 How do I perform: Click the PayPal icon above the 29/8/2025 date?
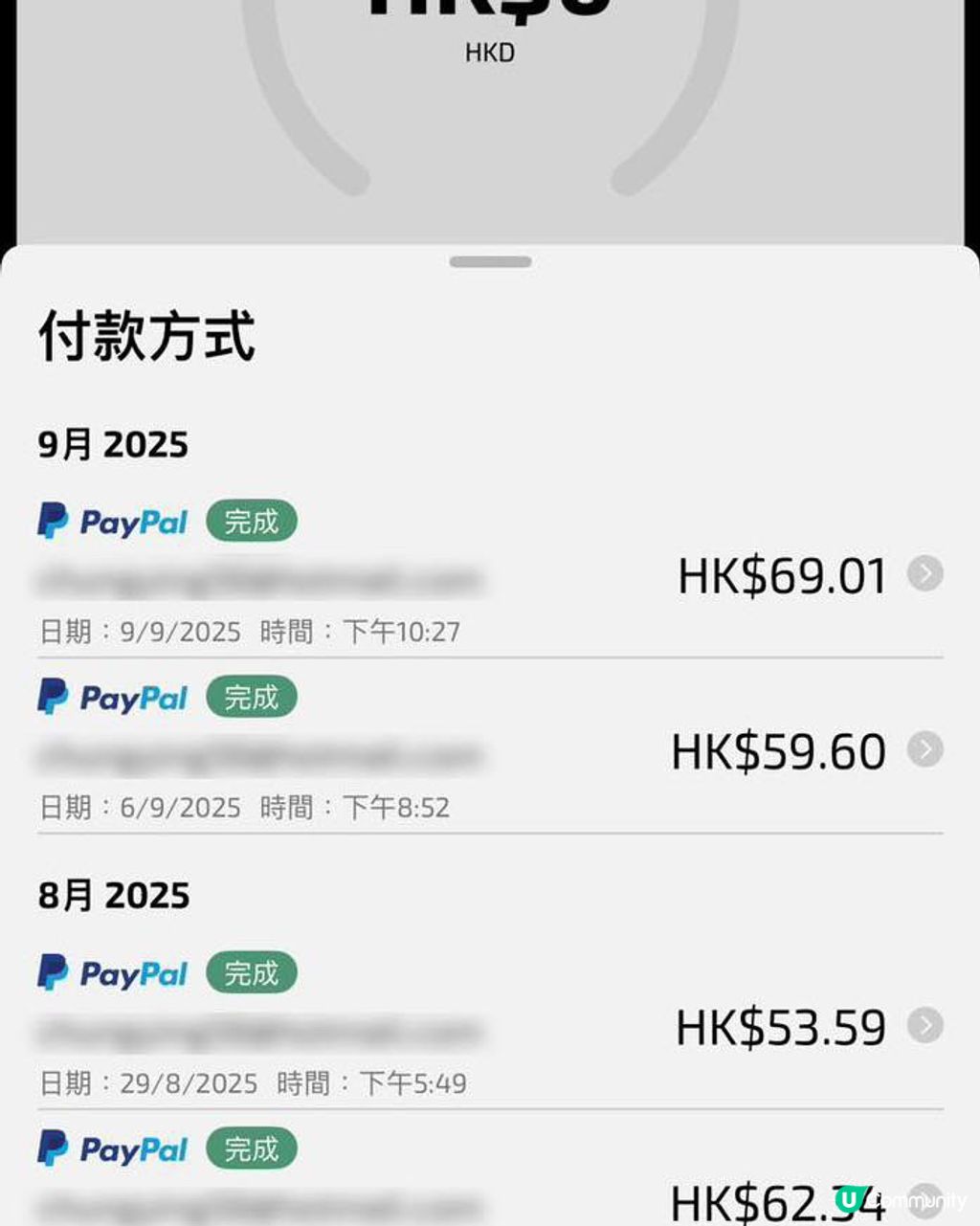point(55,973)
